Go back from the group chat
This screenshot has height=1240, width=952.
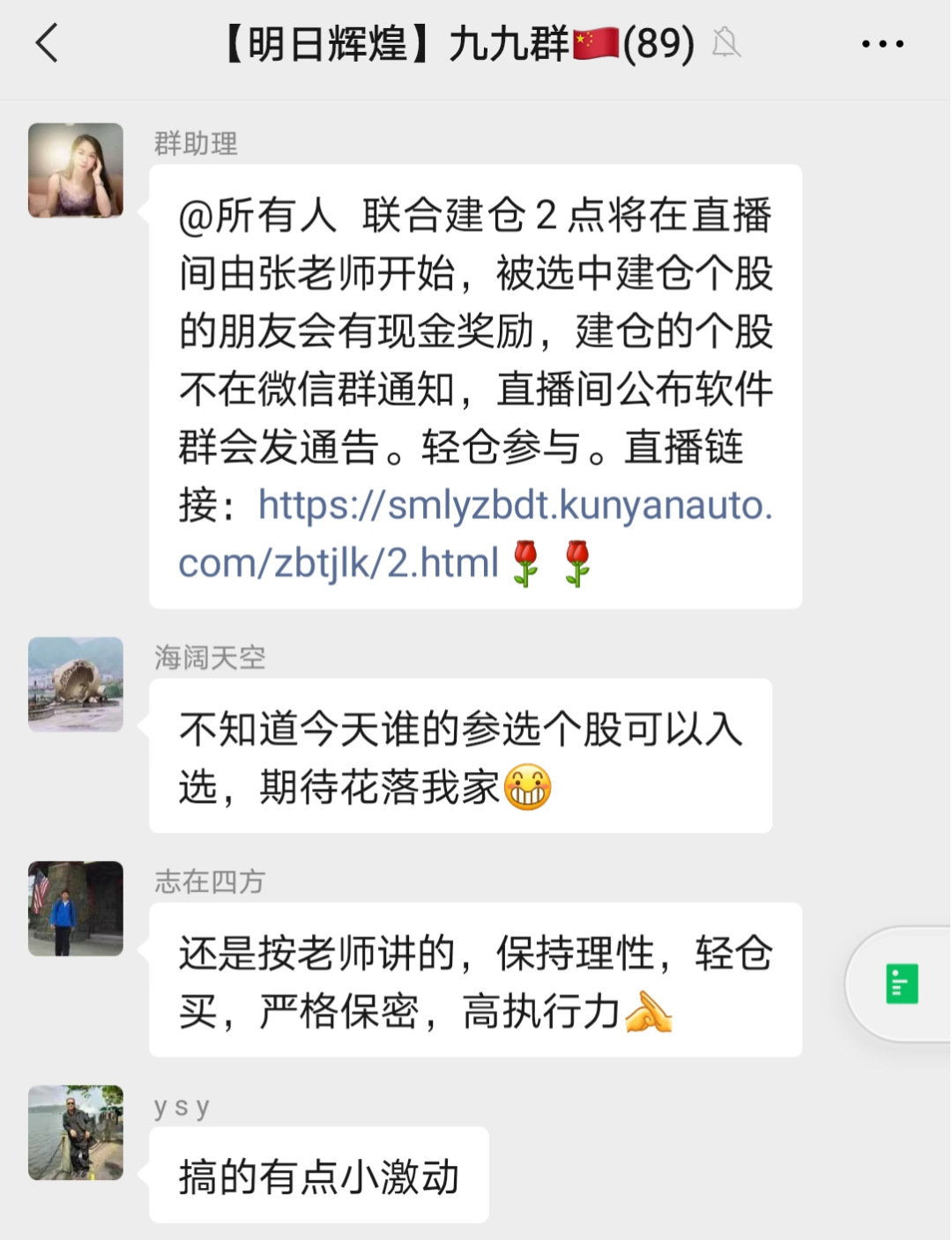point(47,43)
